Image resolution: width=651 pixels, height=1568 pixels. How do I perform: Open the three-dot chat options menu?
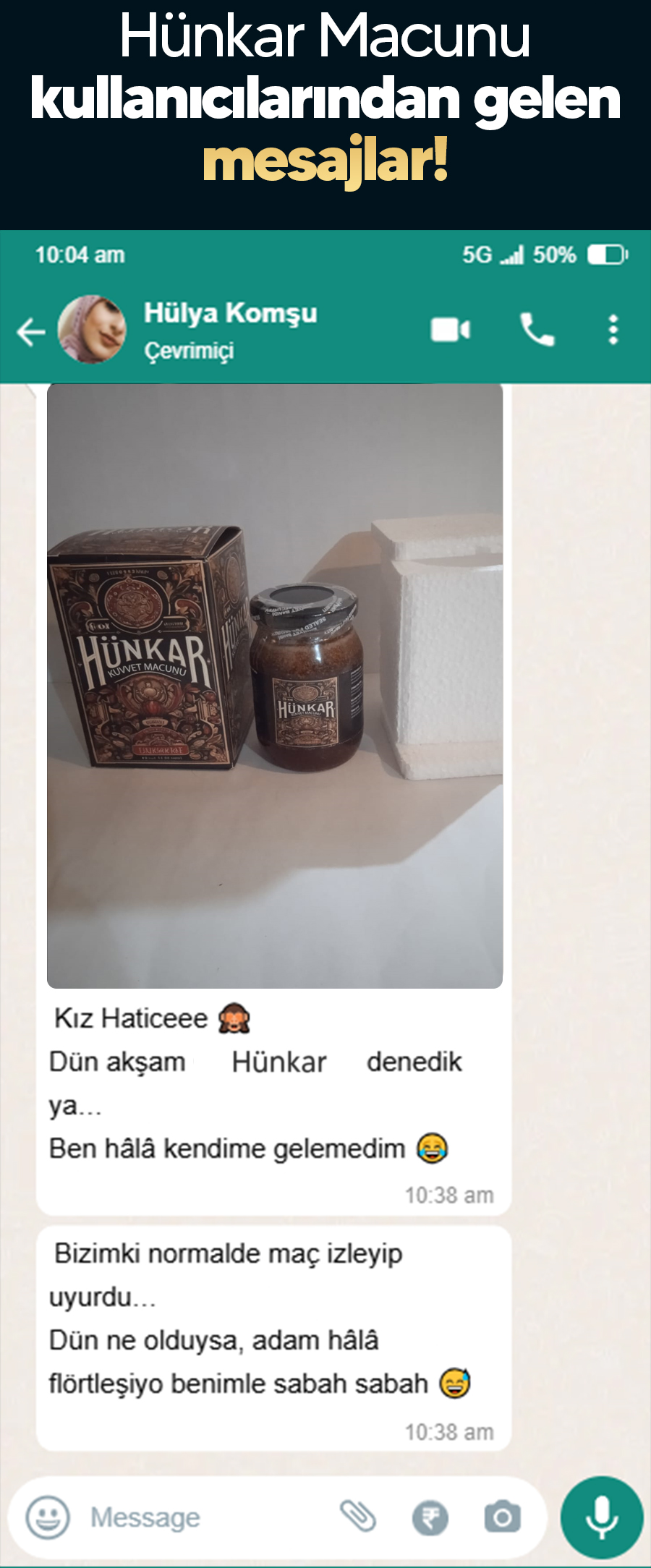click(613, 331)
